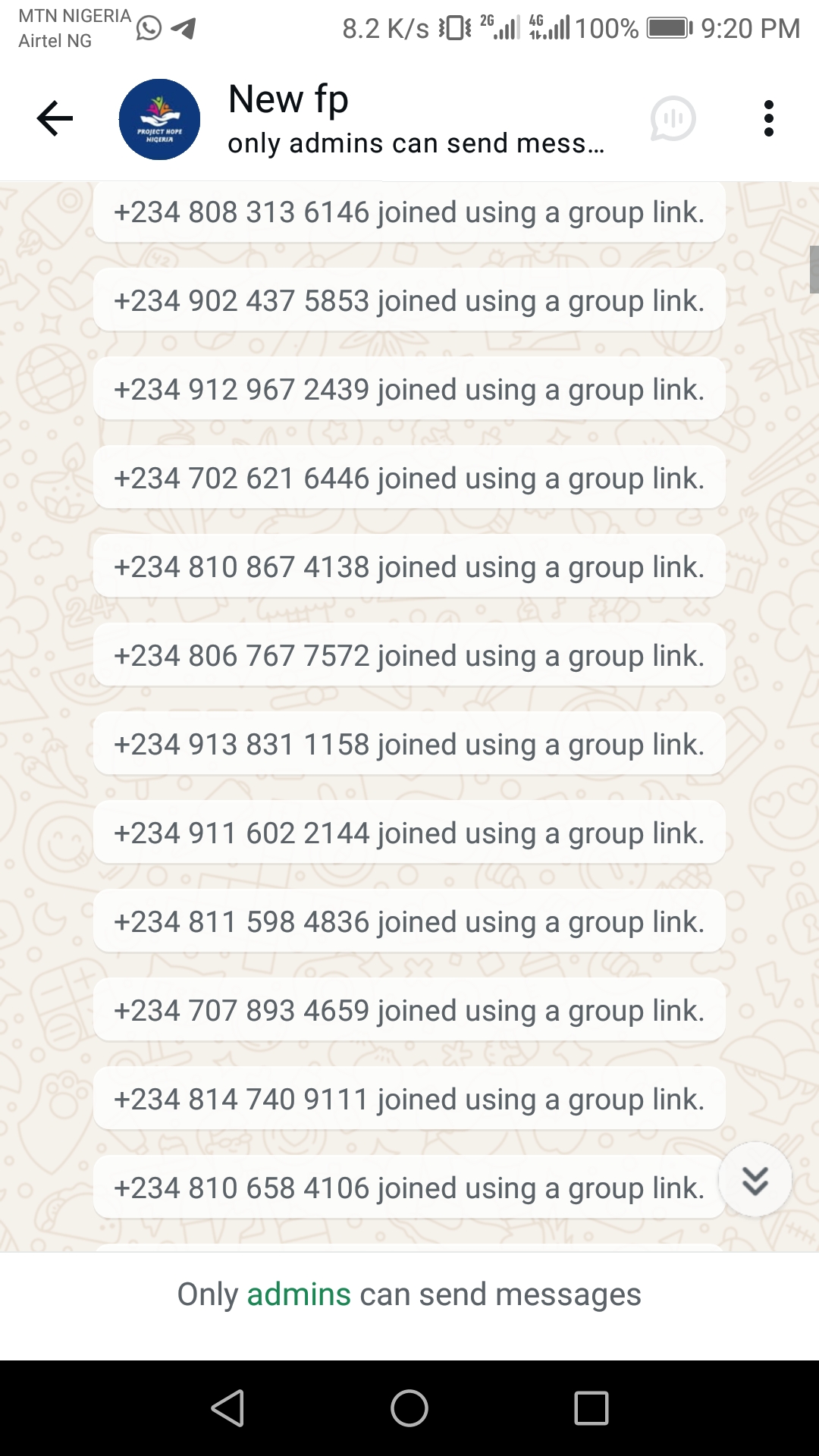Open the New fp group profile picture
Viewport: 819px width, 1456px height.
pyautogui.click(x=159, y=119)
